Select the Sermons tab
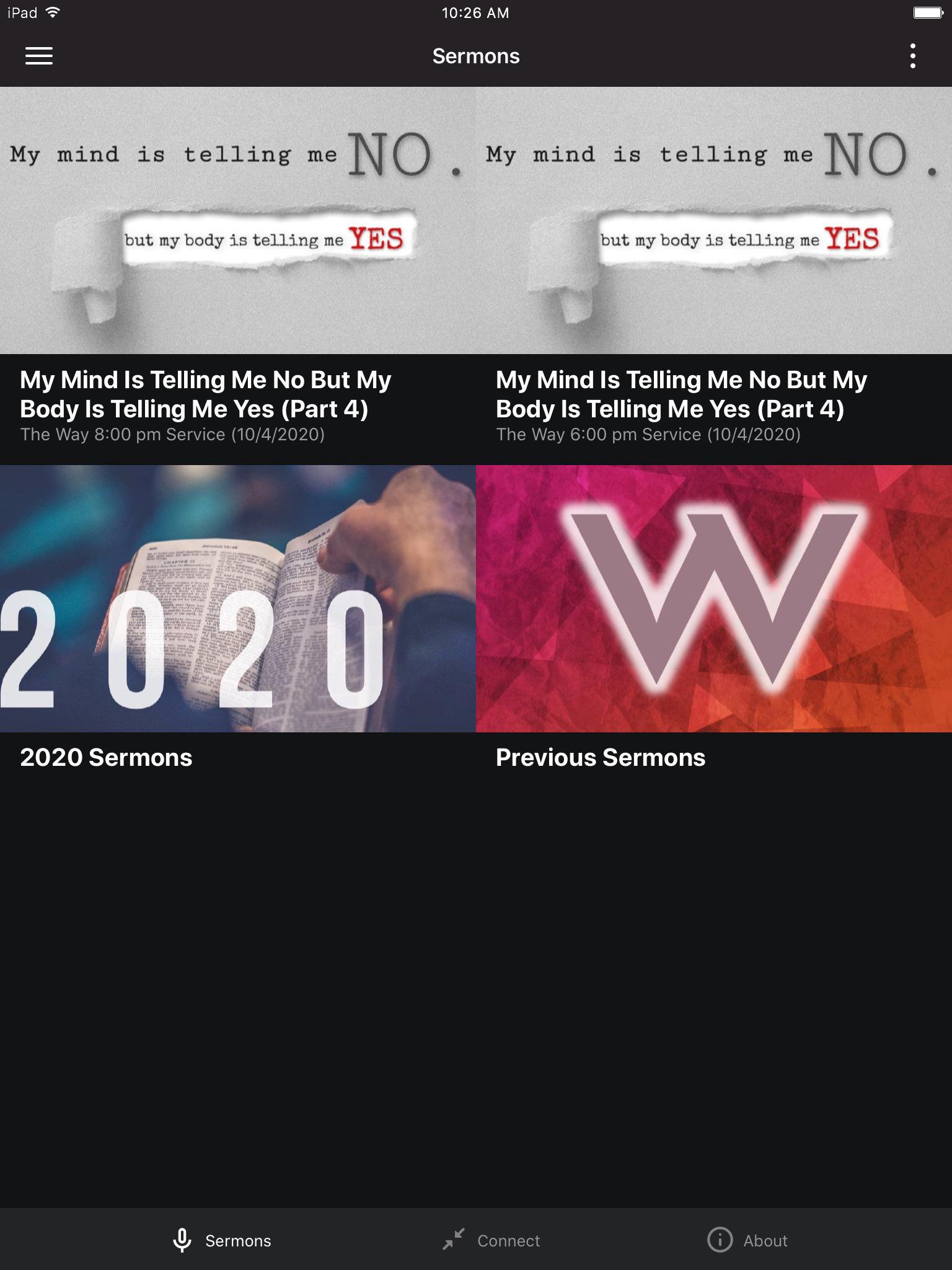952x1270 pixels. pyautogui.click(x=222, y=1240)
